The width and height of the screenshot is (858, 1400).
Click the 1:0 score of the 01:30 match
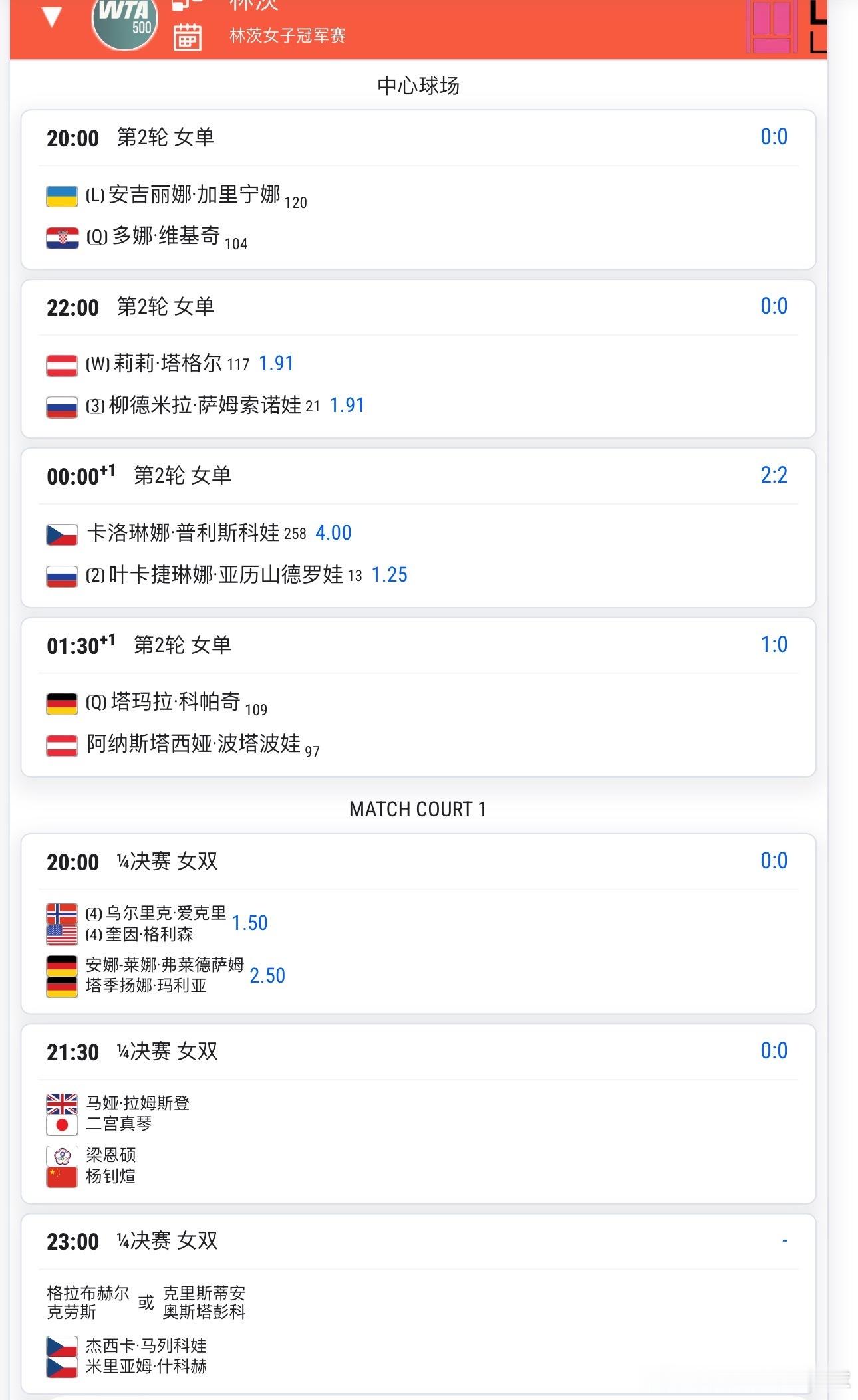pyautogui.click(x=774, y=644)
